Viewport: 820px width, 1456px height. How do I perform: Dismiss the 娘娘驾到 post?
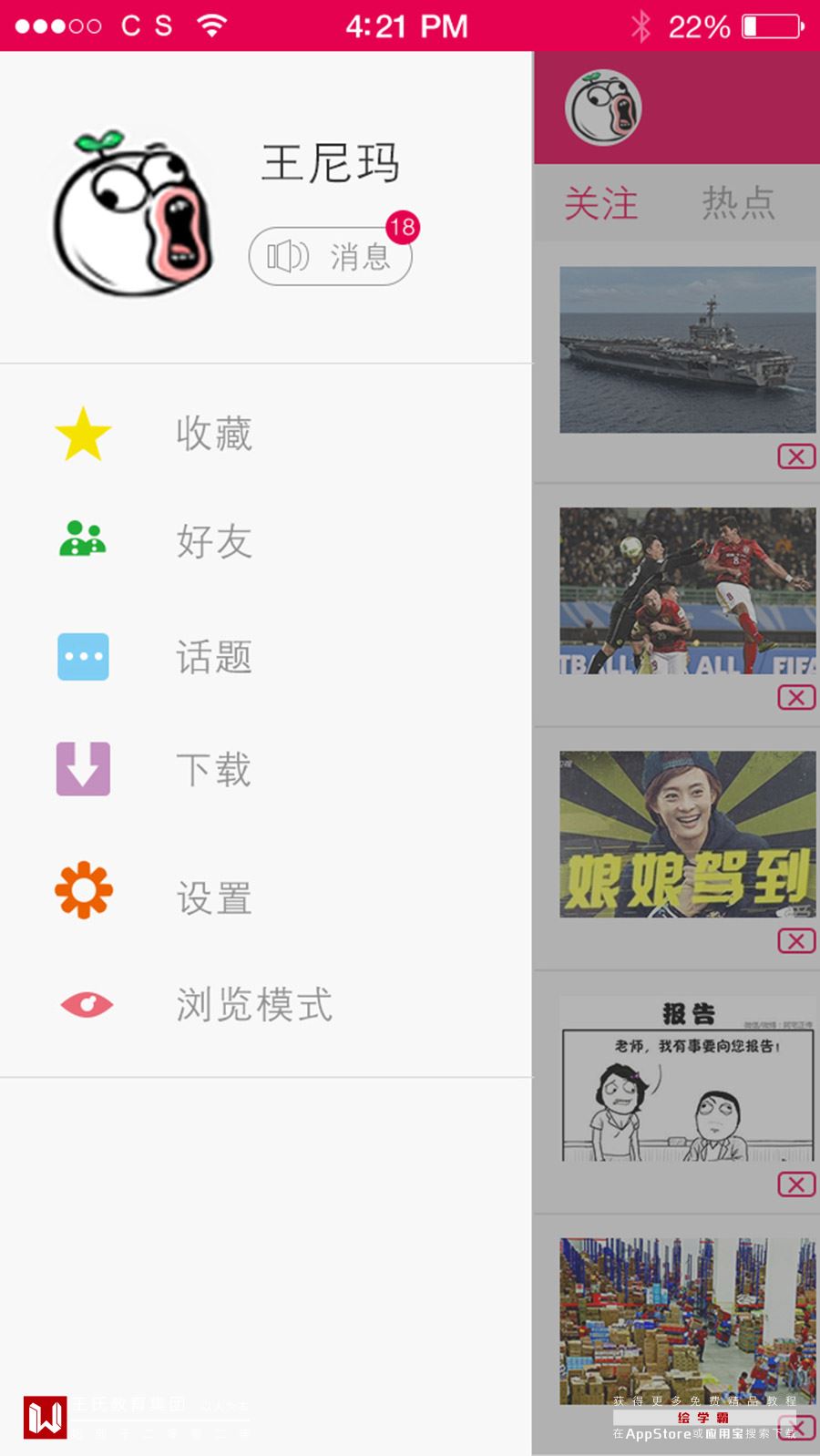796,941
